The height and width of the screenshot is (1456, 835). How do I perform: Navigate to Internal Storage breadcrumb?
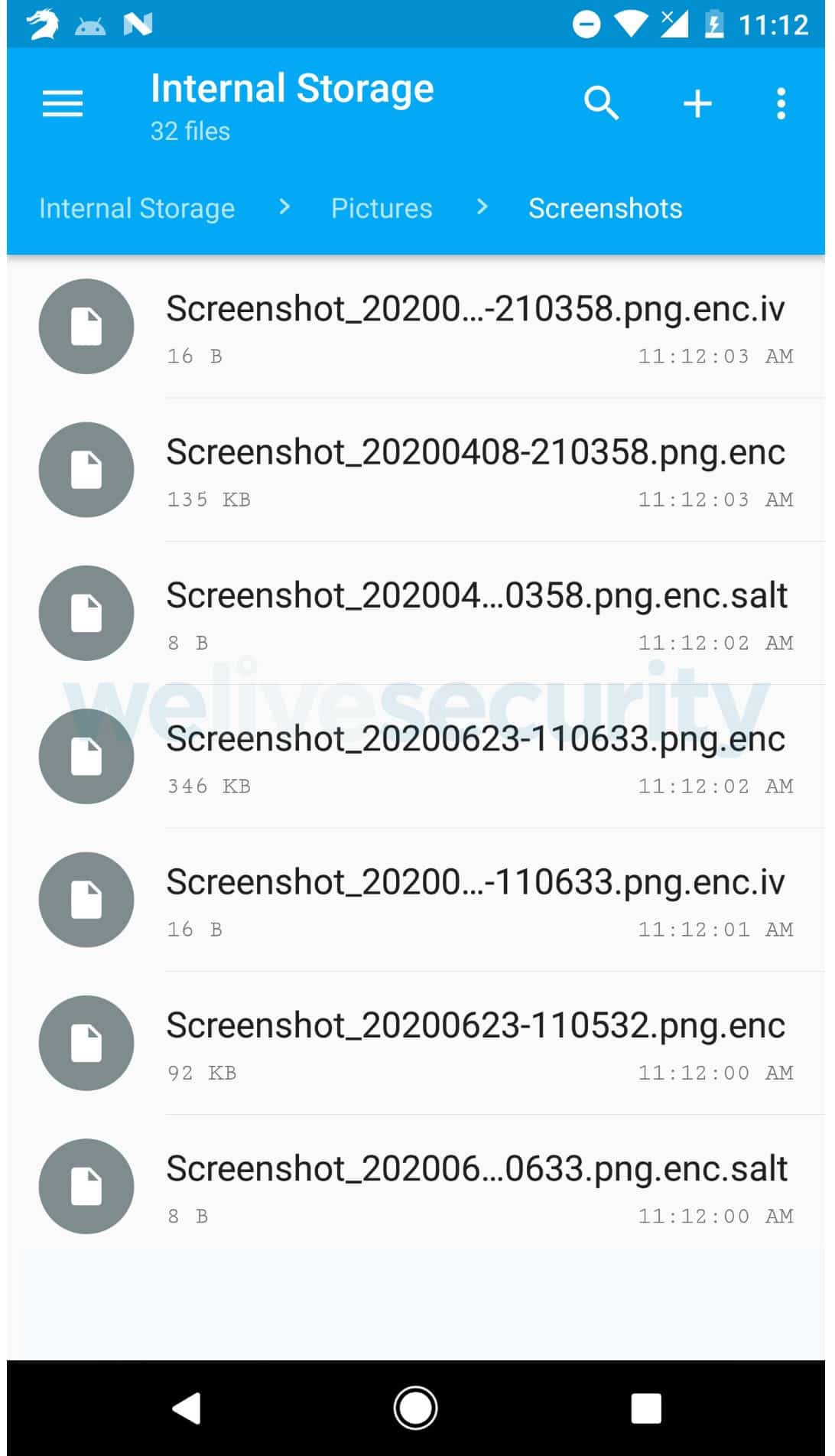(x=137, y=207)
